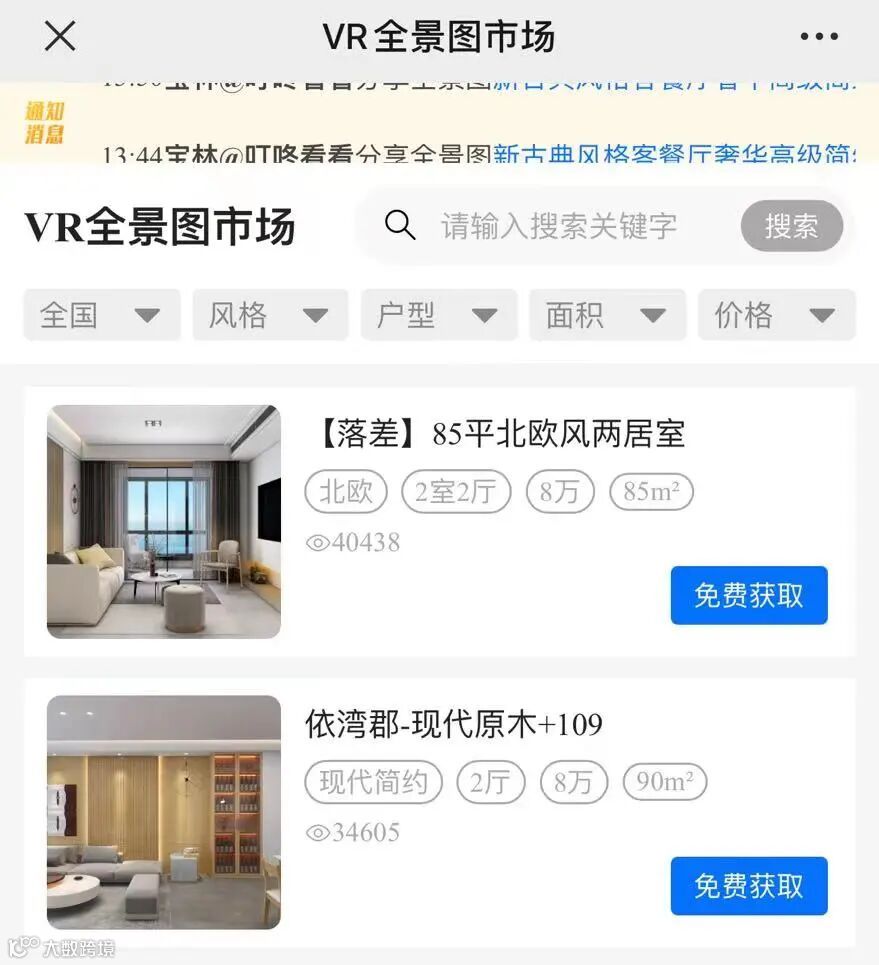Screen dimensions: 879x965
Task: Tap the search magnifier icon
Action: tap(400, 225)
